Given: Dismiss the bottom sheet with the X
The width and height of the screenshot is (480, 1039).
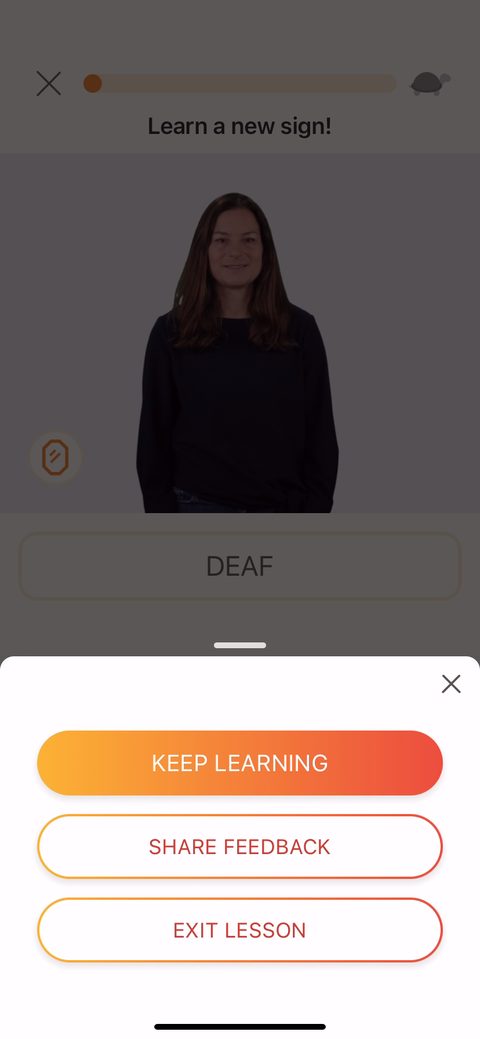Looking at the screenshot, I should (451, 684).
